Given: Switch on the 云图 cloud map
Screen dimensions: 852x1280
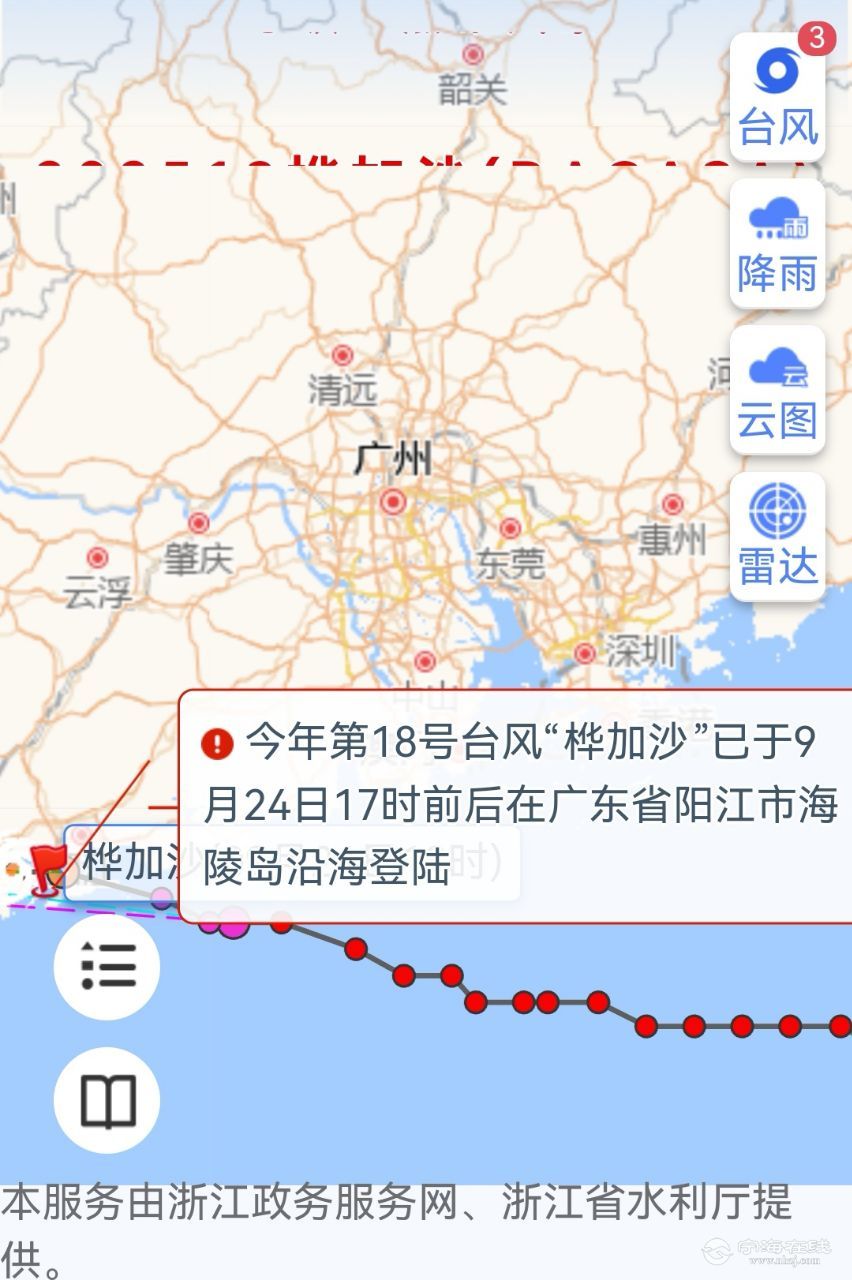Looking at the screenshot, I should coord(777,391).
